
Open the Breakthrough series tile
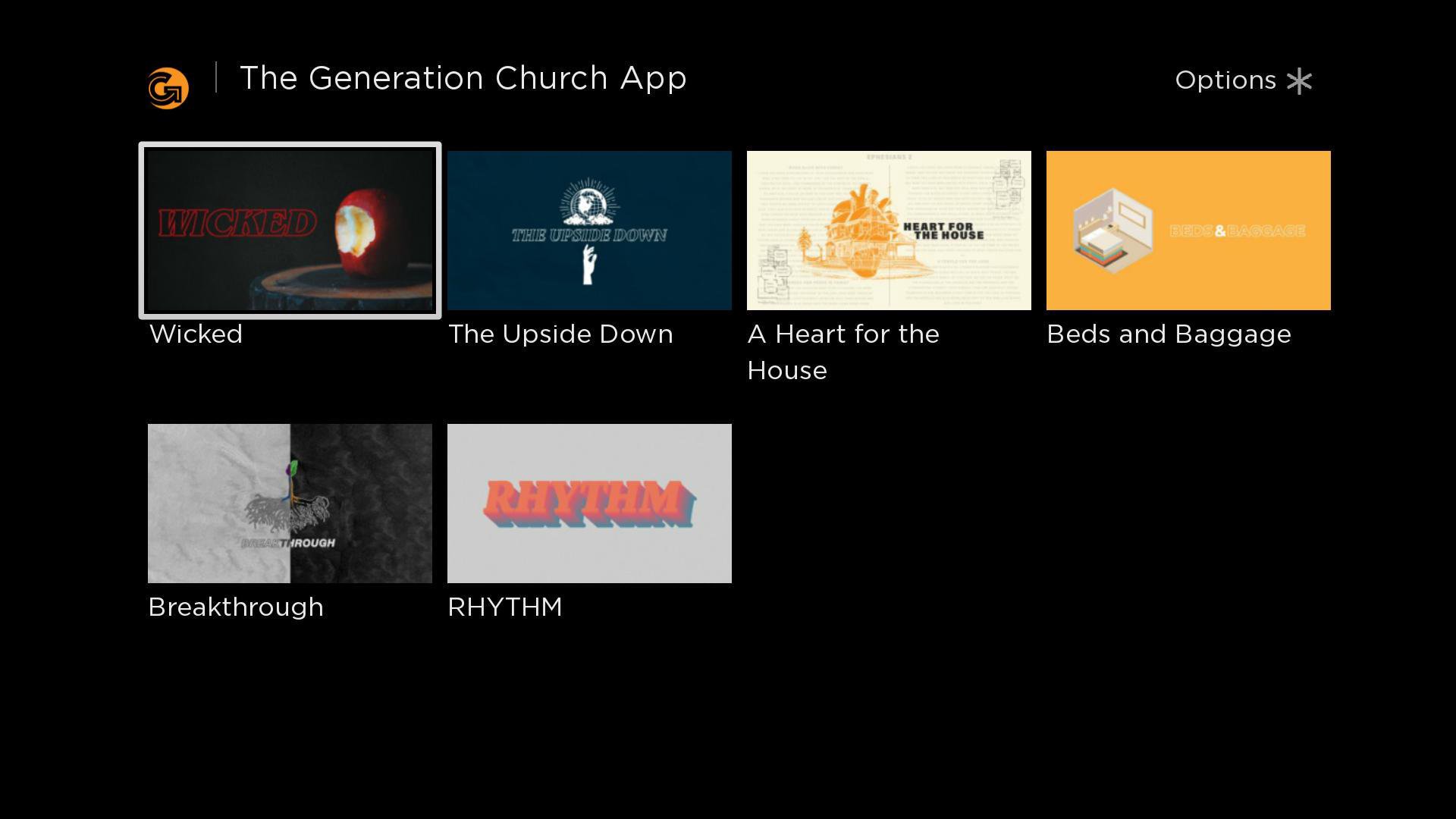point(290,504)
